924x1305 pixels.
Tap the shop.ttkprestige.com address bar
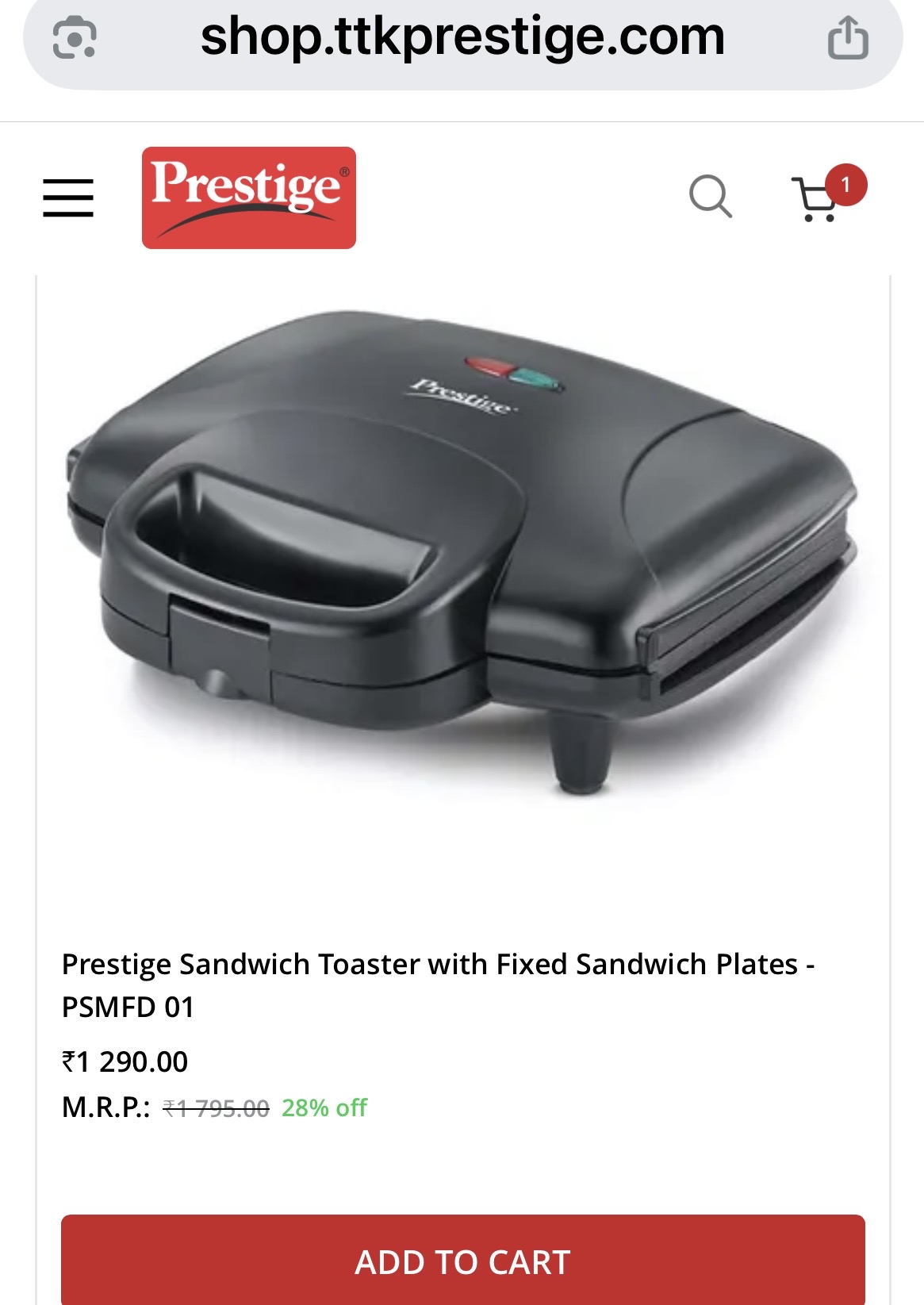[x=462, y=37]
